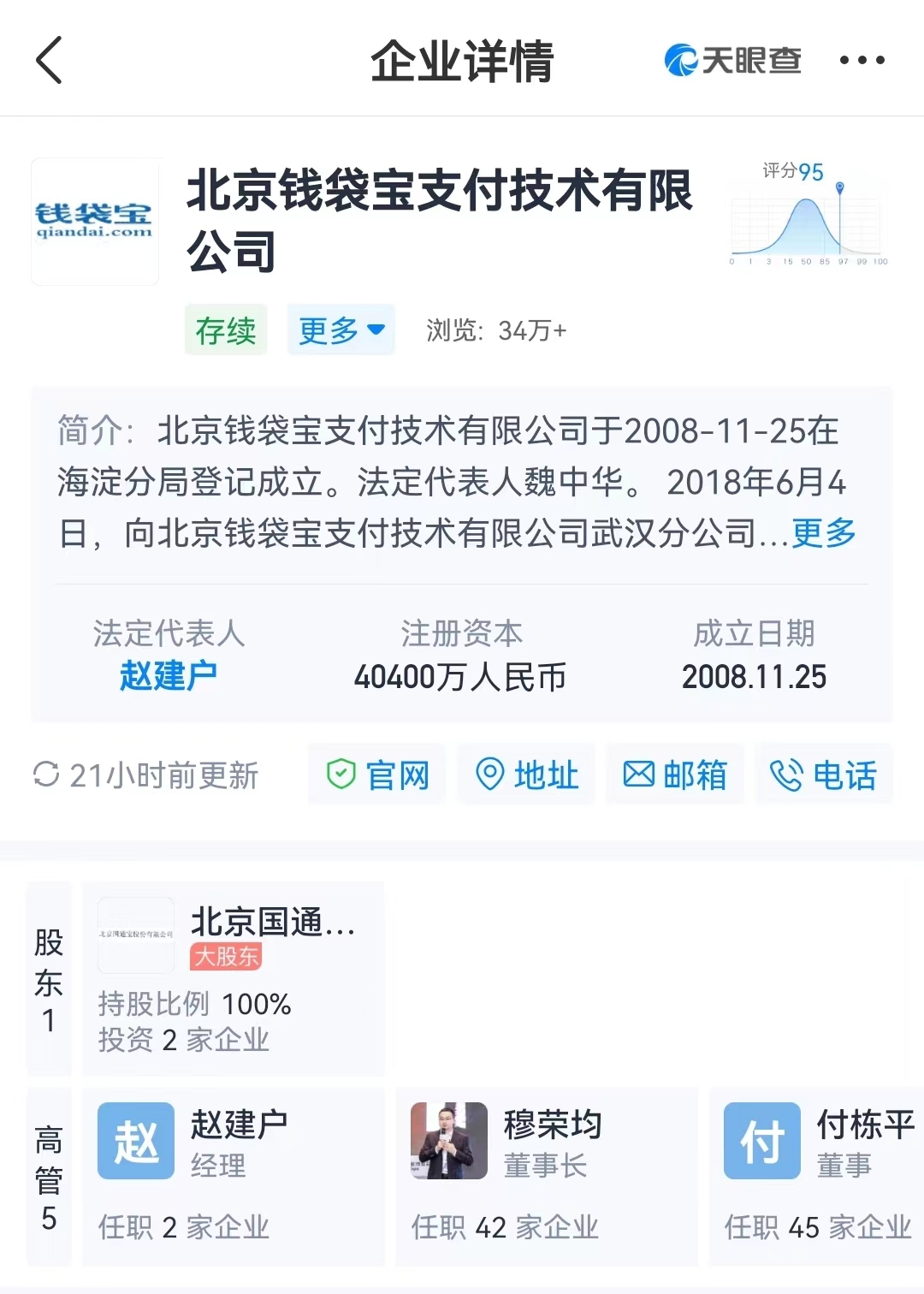Show the company 邮箱 email

coord(675,775)
